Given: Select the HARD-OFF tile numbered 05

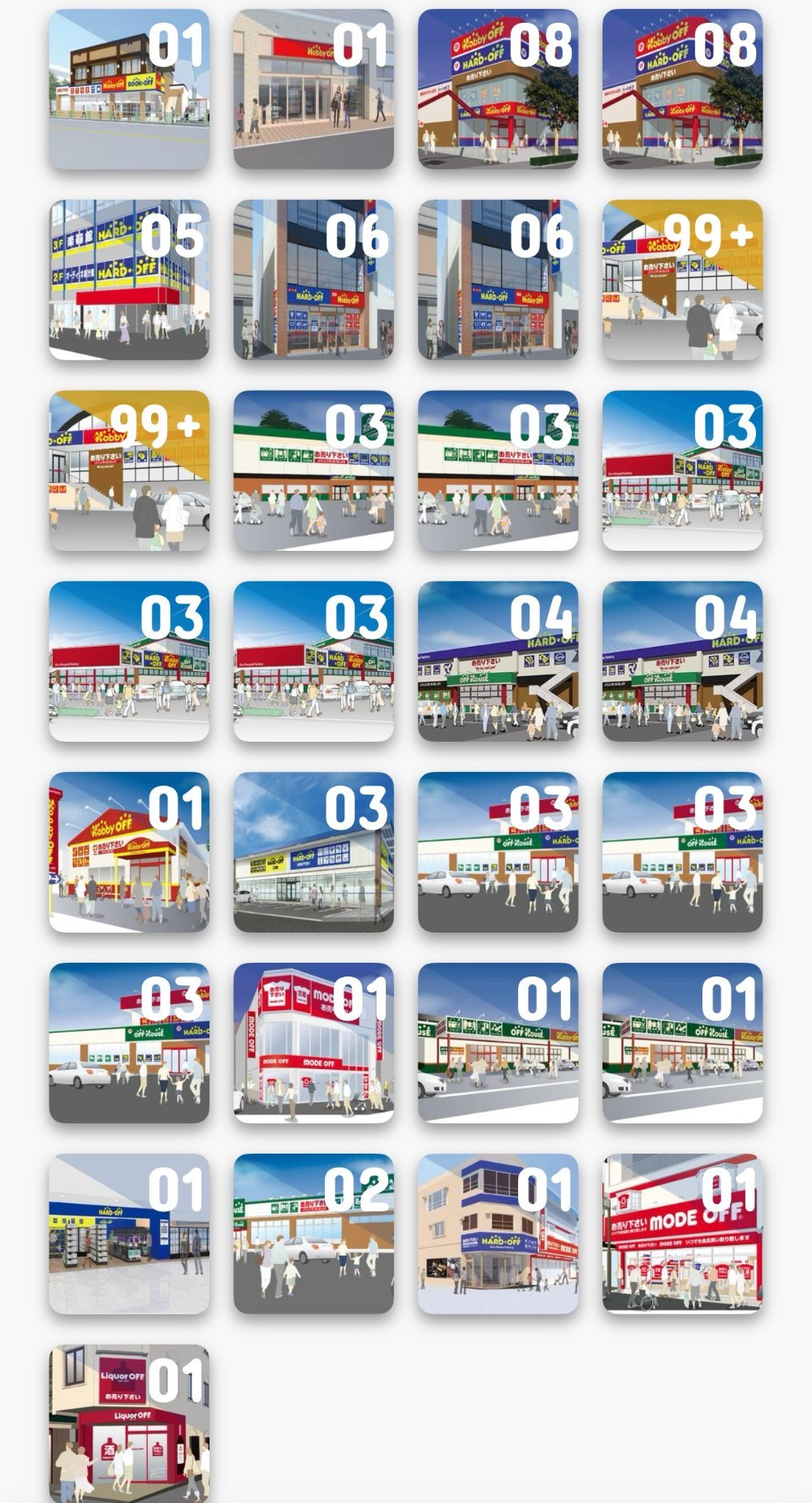Looking at the screenshot, I should (x=129, y=279).
